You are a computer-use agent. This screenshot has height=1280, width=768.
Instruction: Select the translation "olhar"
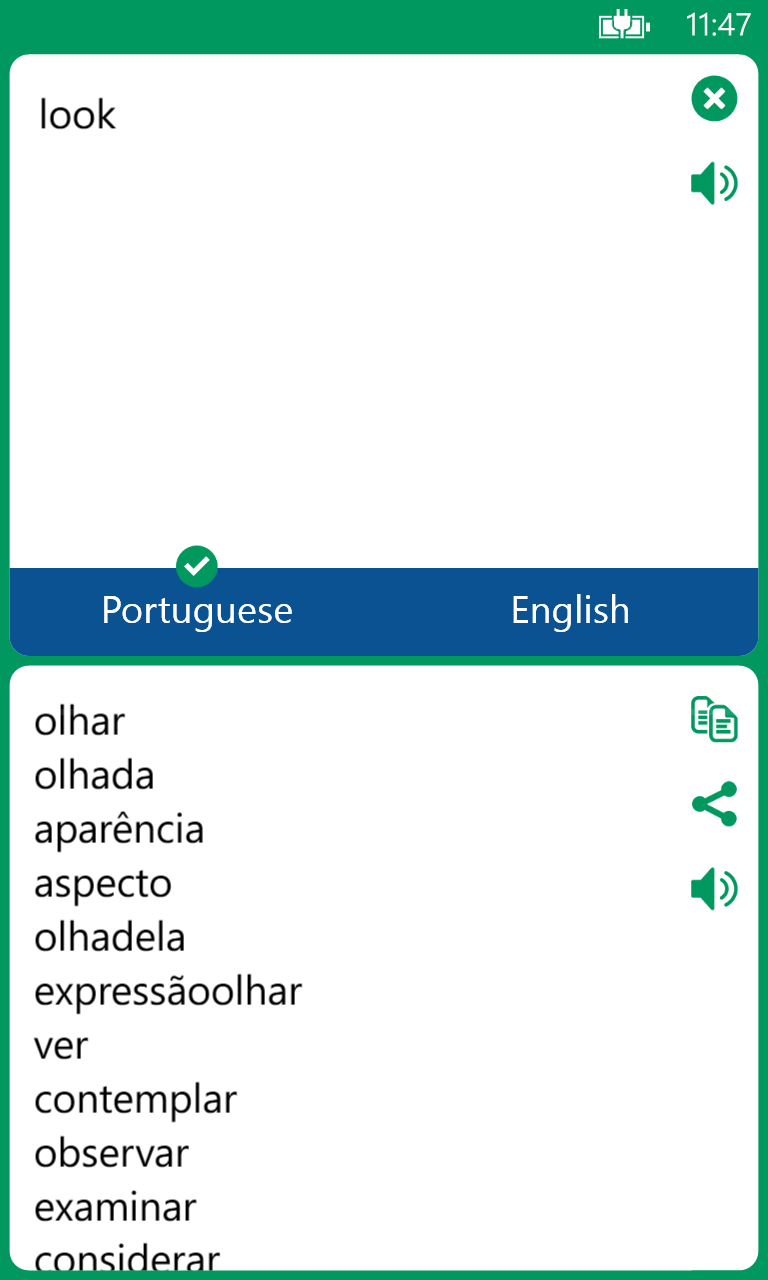pyautogui.click(x=78, y=720)
